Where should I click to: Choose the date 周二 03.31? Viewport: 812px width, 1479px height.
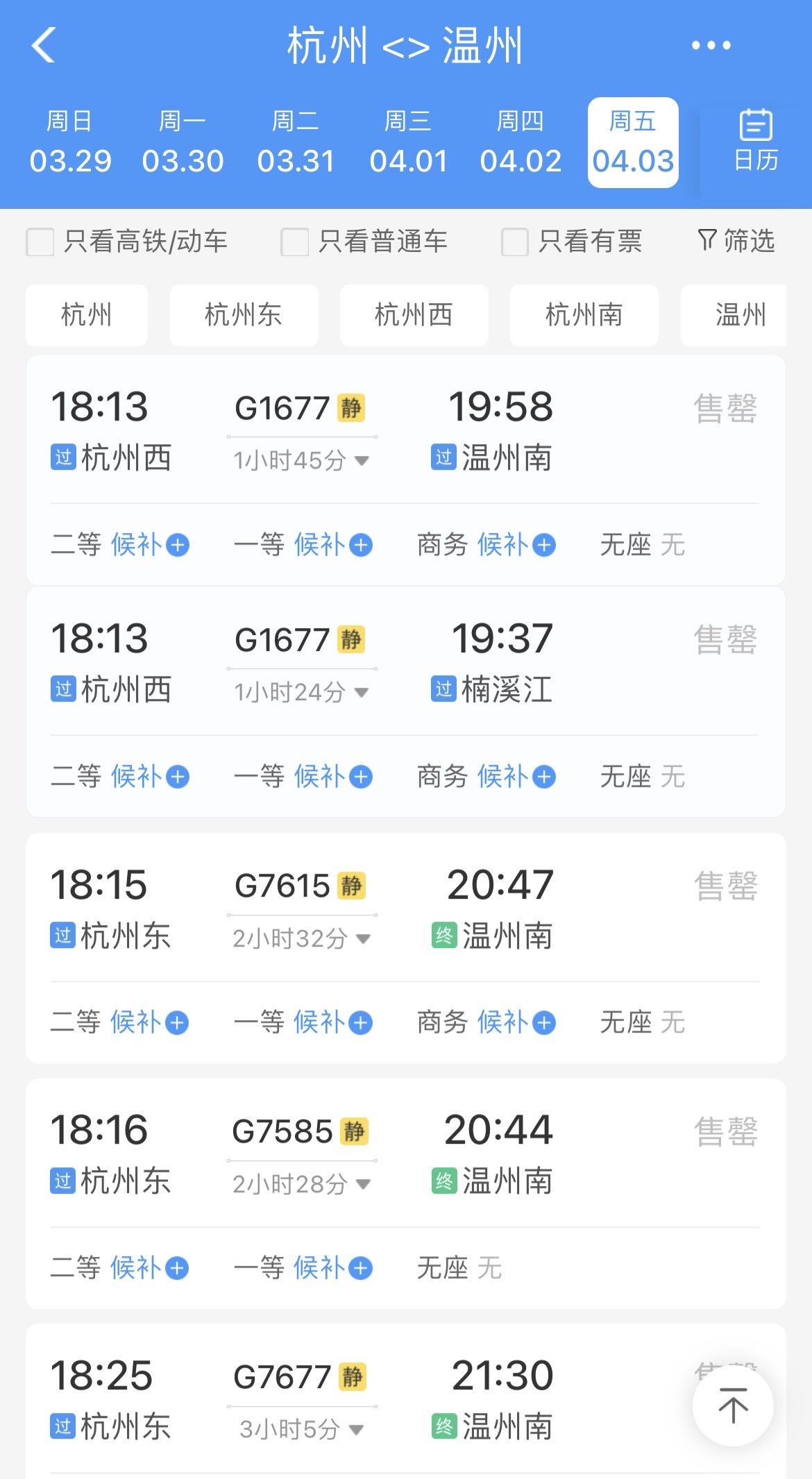point(296,142)
